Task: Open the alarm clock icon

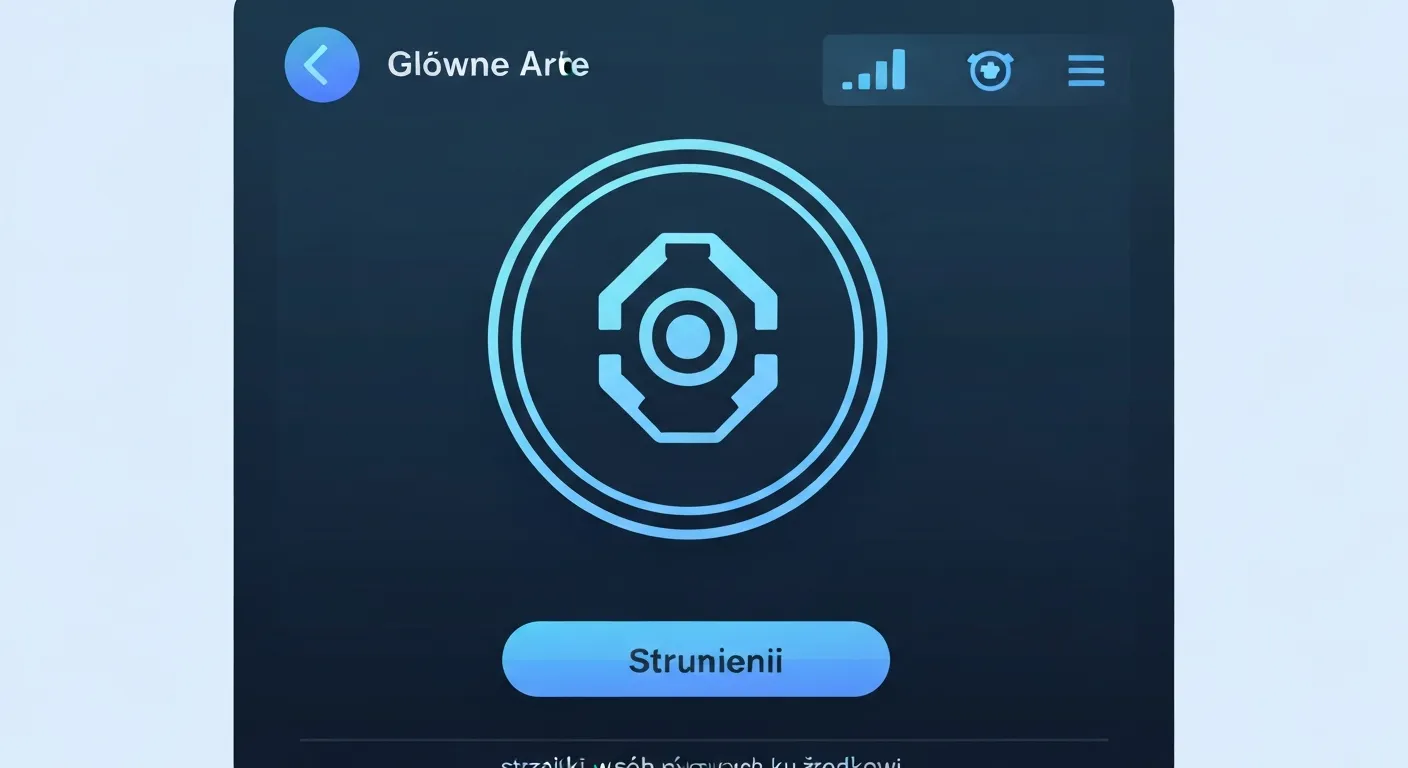Action: click(x=990, y=70)
